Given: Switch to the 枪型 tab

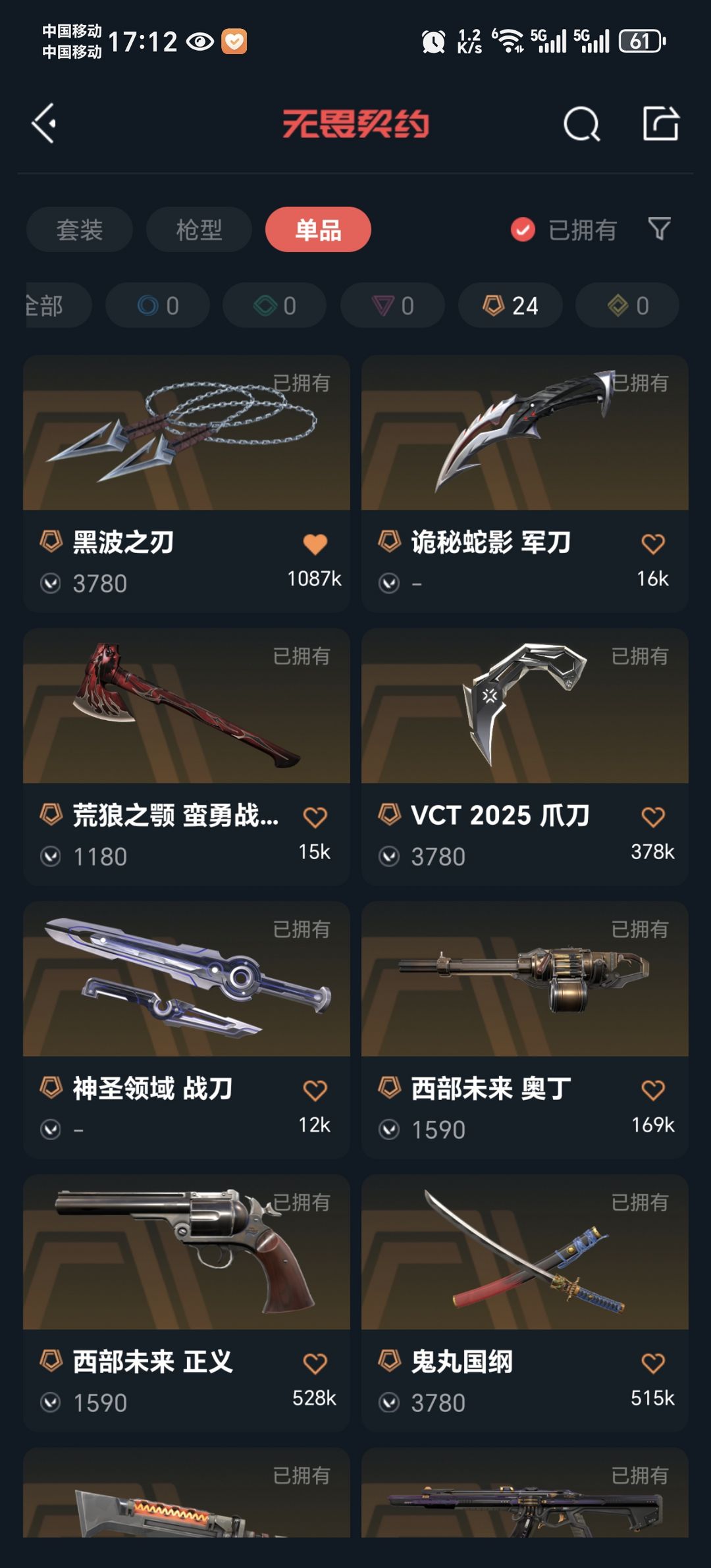Looking at the screenshot, I should click(199, 230).
